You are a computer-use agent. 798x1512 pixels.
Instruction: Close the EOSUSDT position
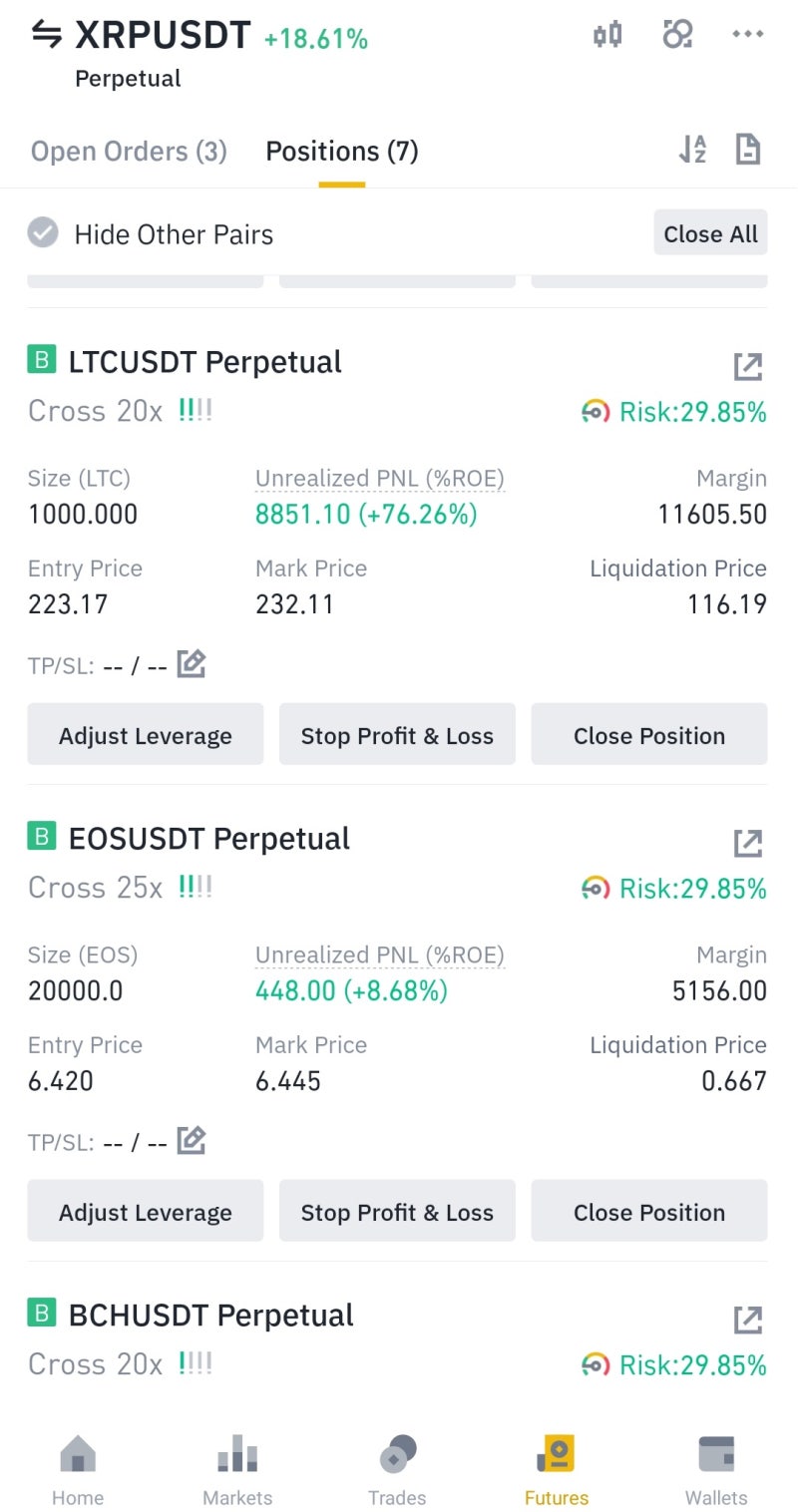[x=649, y=1212]
